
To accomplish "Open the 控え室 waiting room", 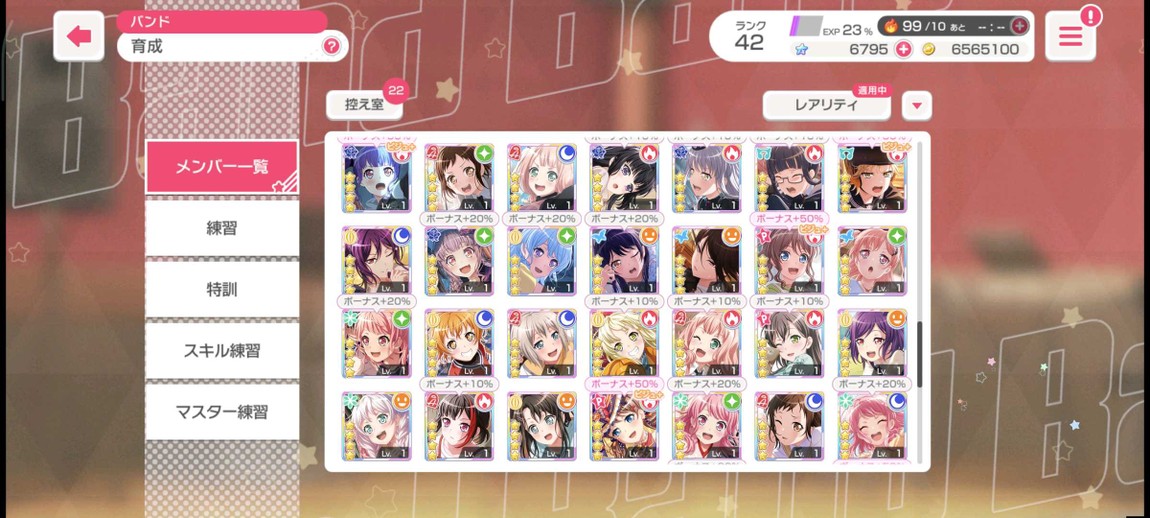I will pyautogui.click(x=364, y=104).
